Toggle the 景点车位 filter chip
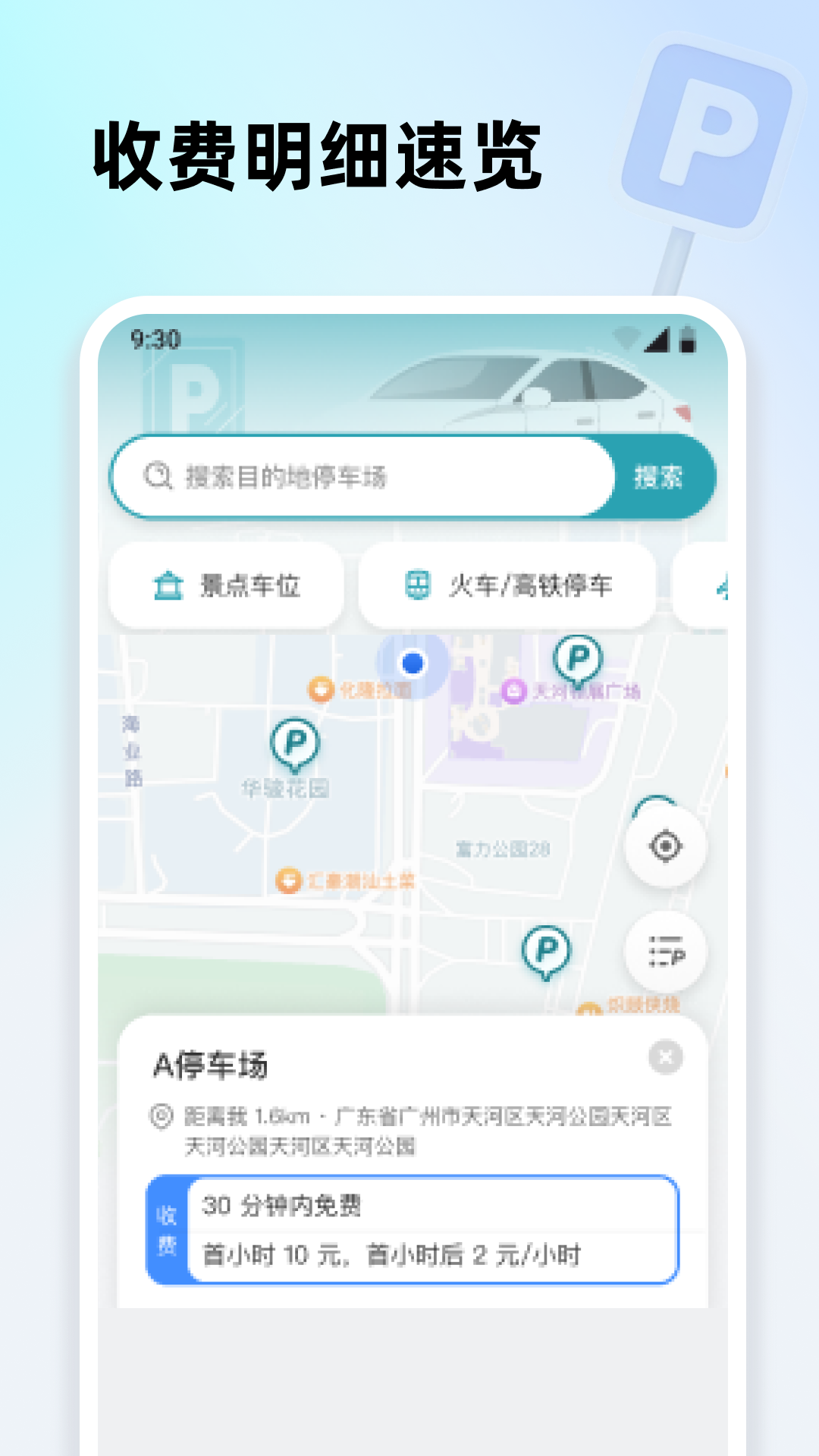819x1456 pixels. [227, 585]
